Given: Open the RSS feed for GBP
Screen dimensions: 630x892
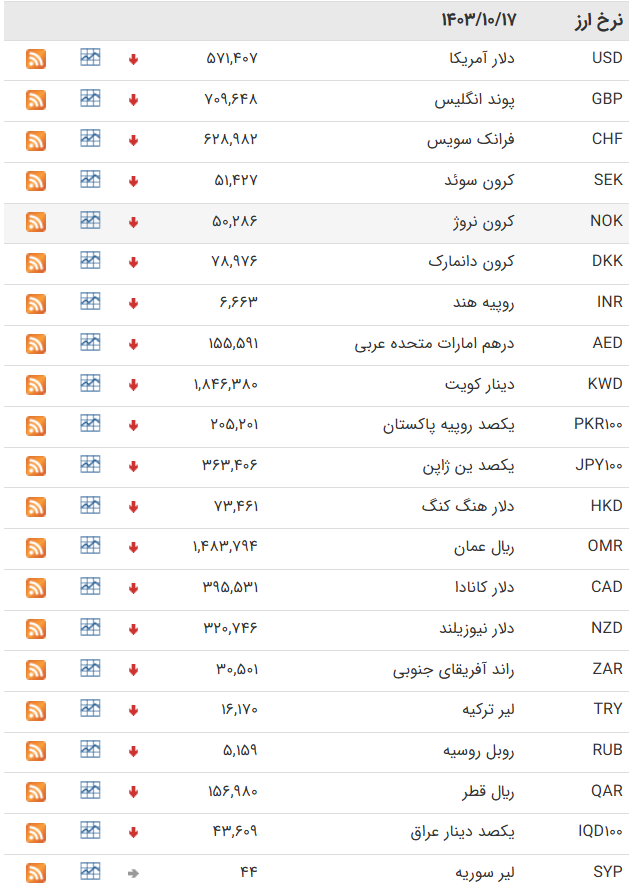Looking at the screenshot, I should [x=36, y=100].
